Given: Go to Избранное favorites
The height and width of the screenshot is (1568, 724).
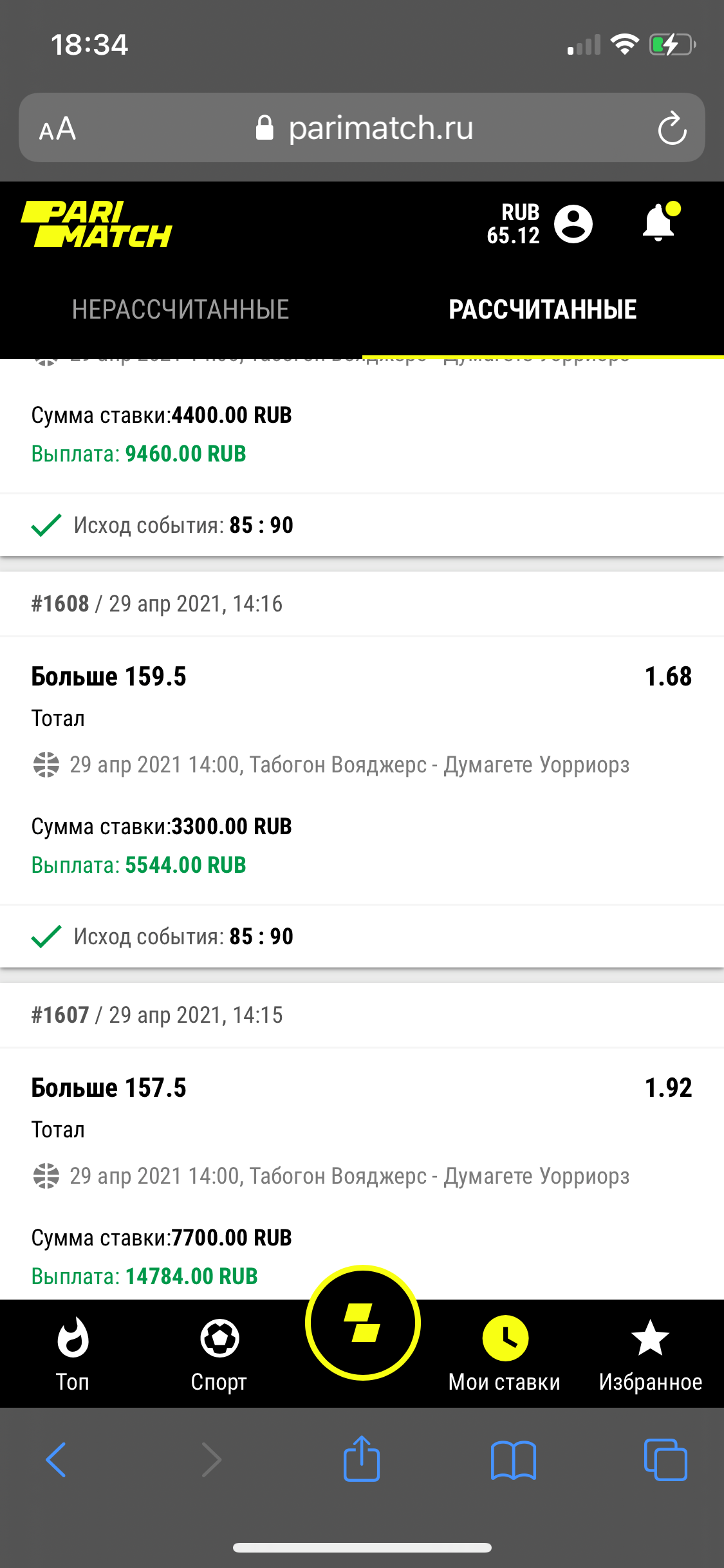Looking at the screenshot, I should coord(650,1352).
